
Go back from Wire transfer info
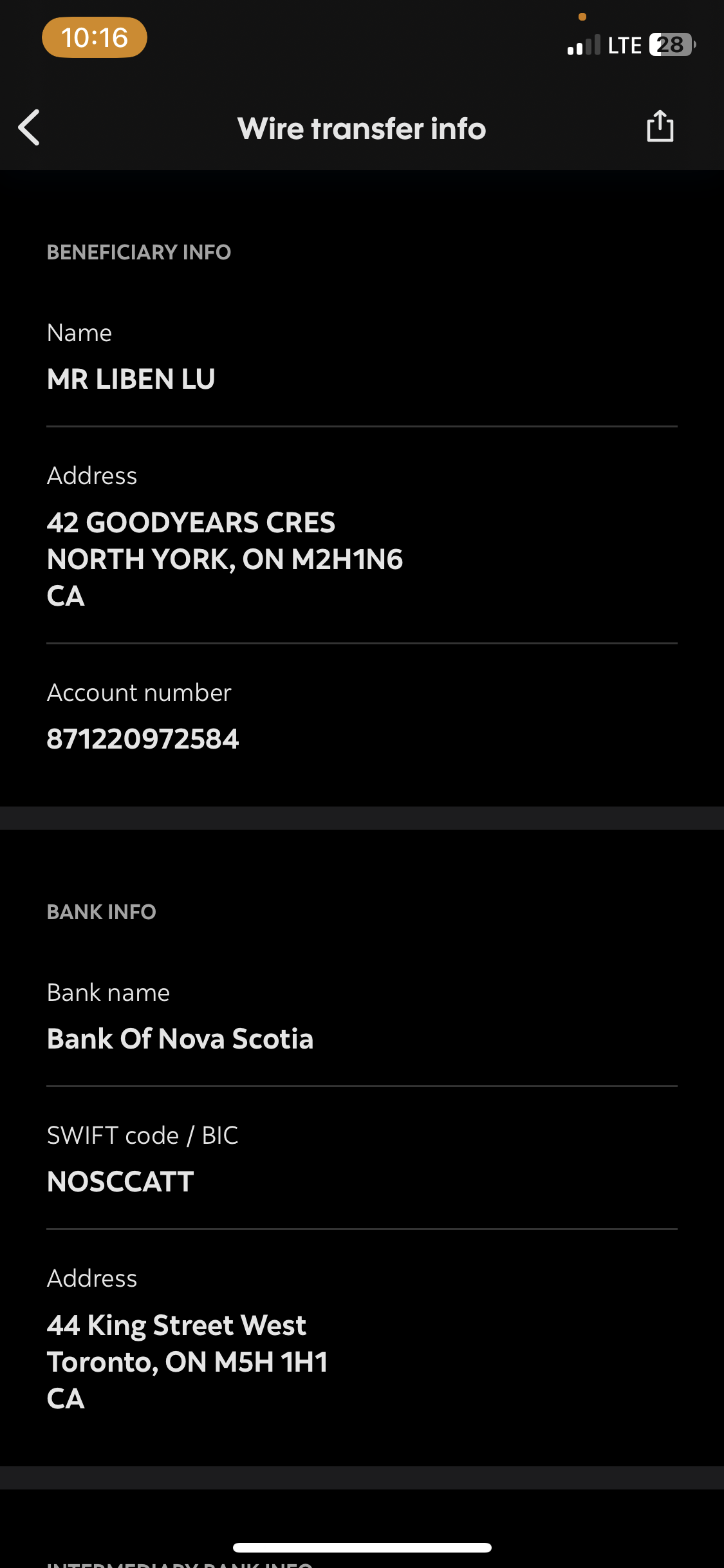click(x=29, y=127)
